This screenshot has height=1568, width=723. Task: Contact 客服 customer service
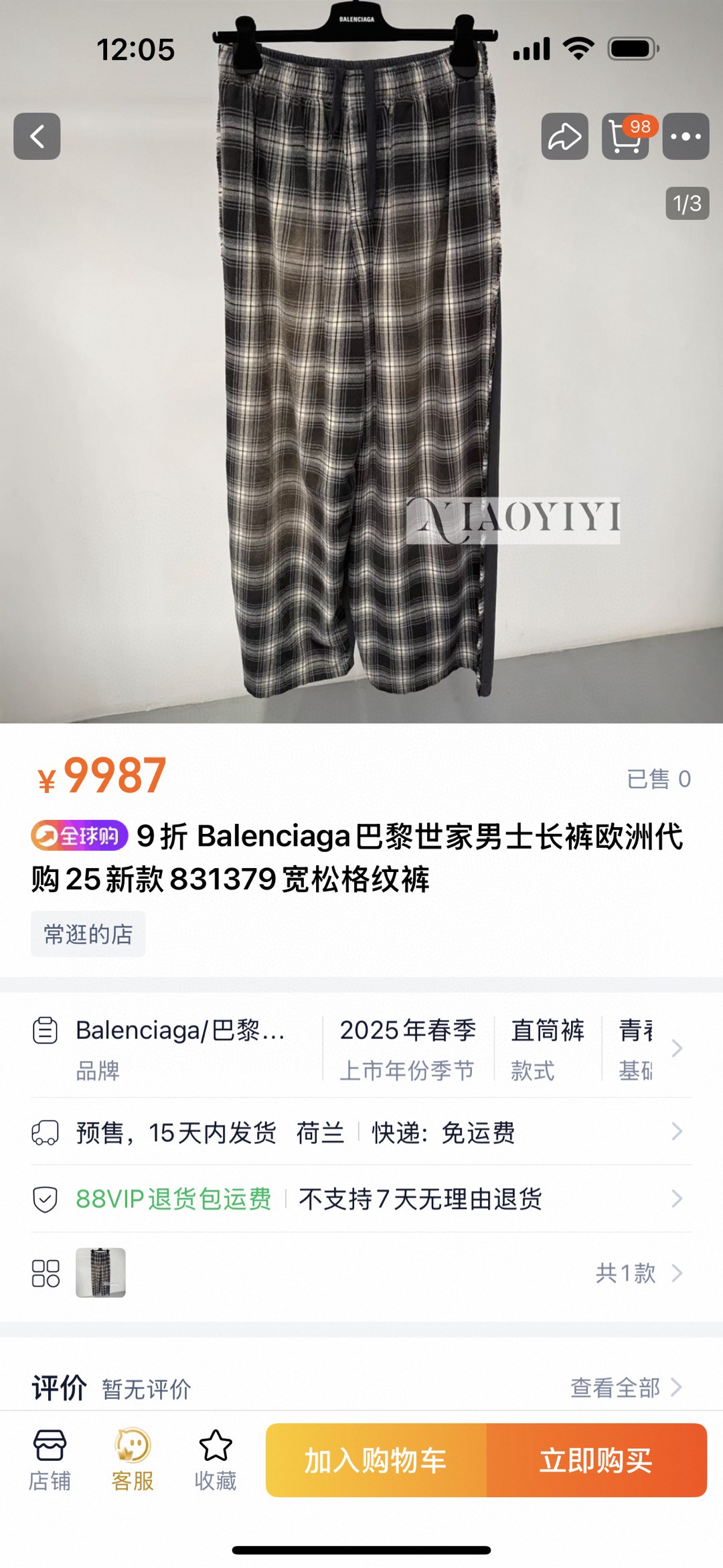click(133, 1460)
